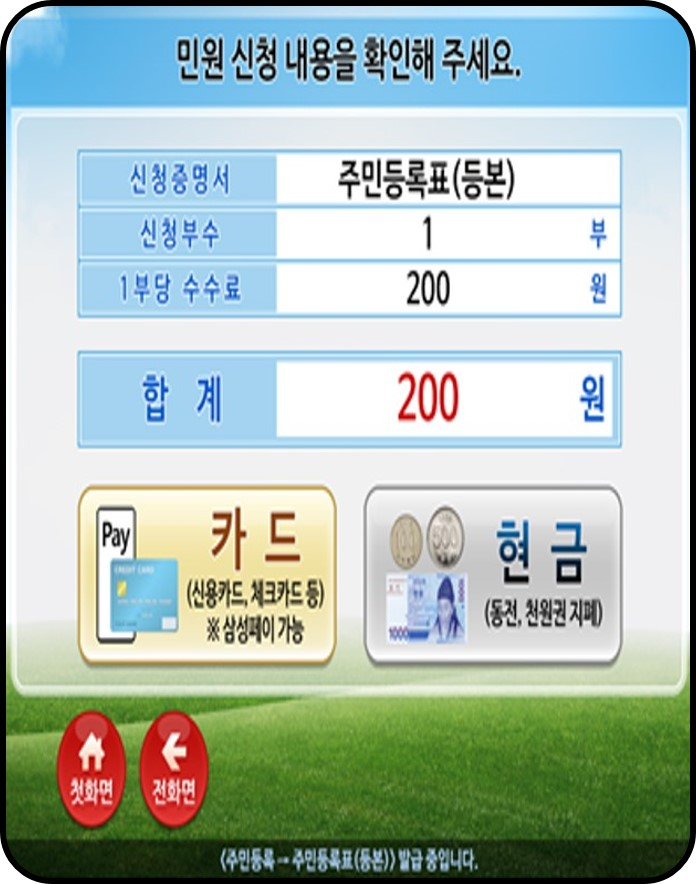696x884 pixels.
Task: Pay with 카드 (credit or check card)
Action: pos(207,574)
